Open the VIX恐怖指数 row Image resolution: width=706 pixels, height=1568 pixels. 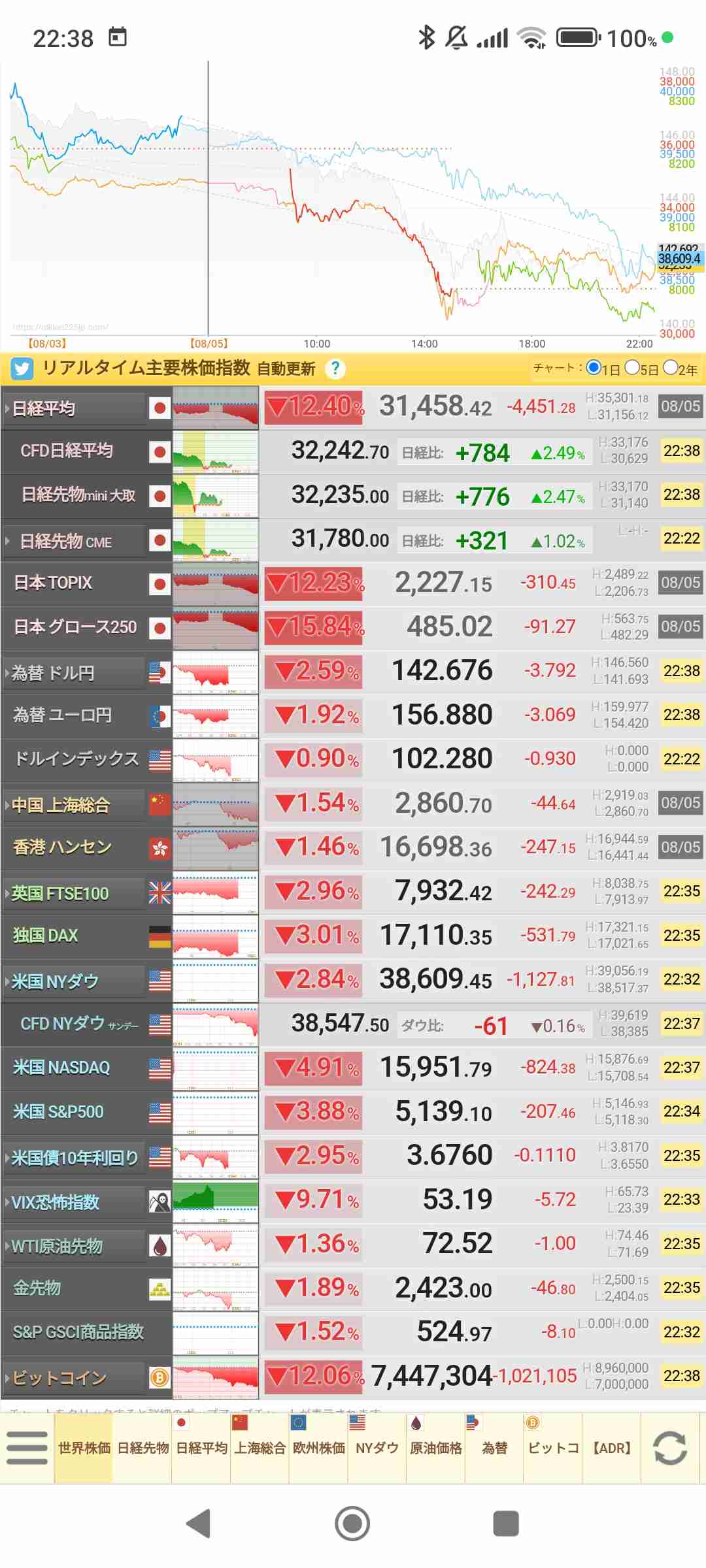pyautogui.click(x=353, y=1201)
